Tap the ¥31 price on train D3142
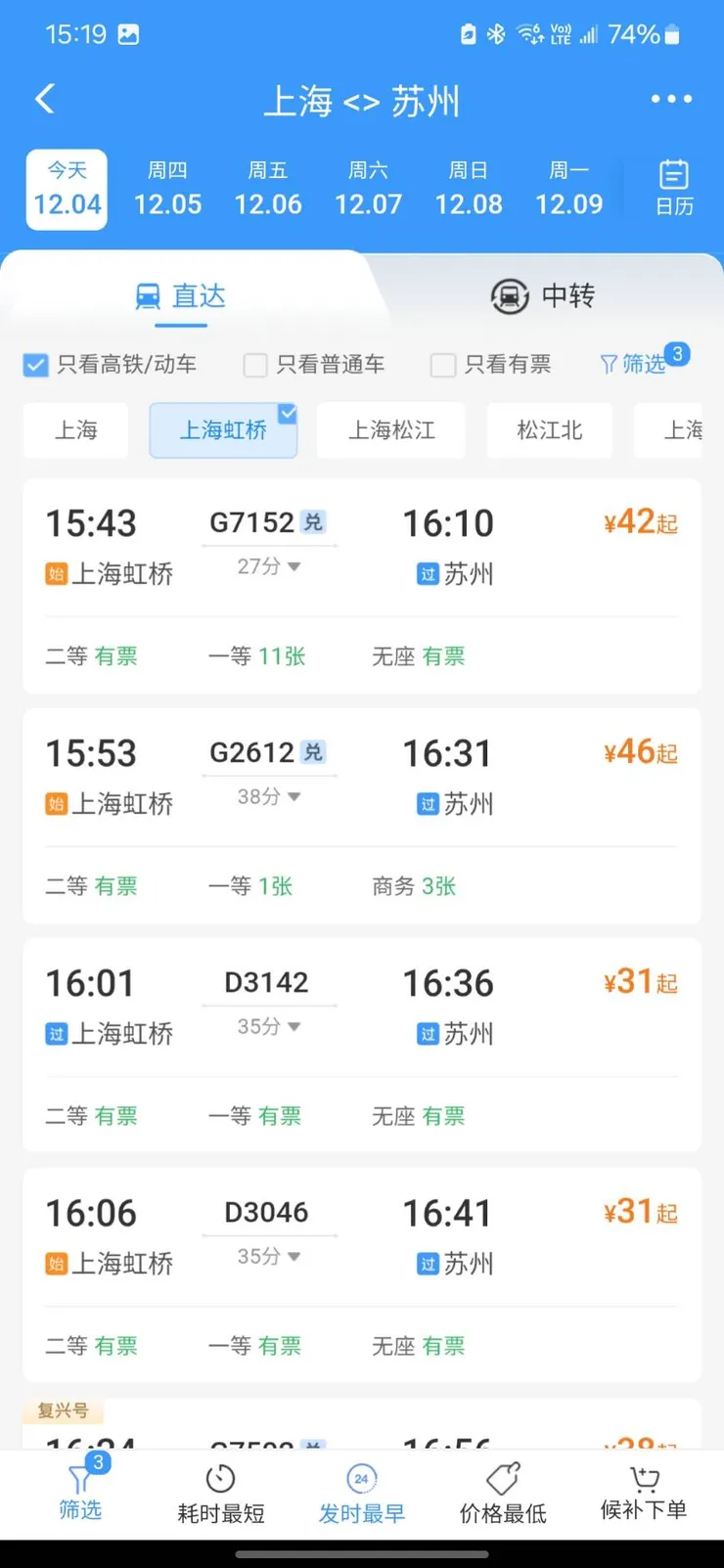This screenshot has height=1568, width=724. coord(640,981)
